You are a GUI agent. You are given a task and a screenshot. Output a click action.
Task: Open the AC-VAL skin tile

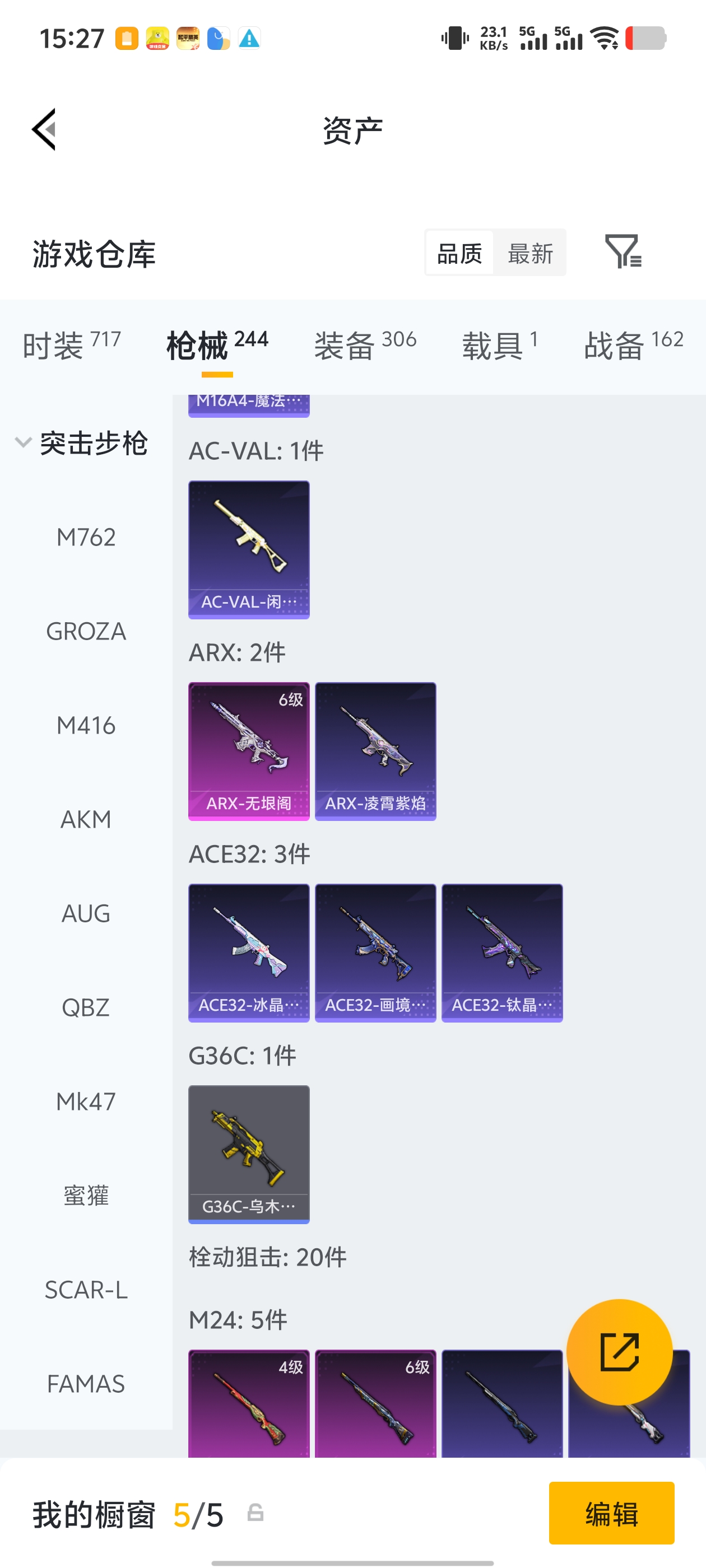tap(249, 550)
